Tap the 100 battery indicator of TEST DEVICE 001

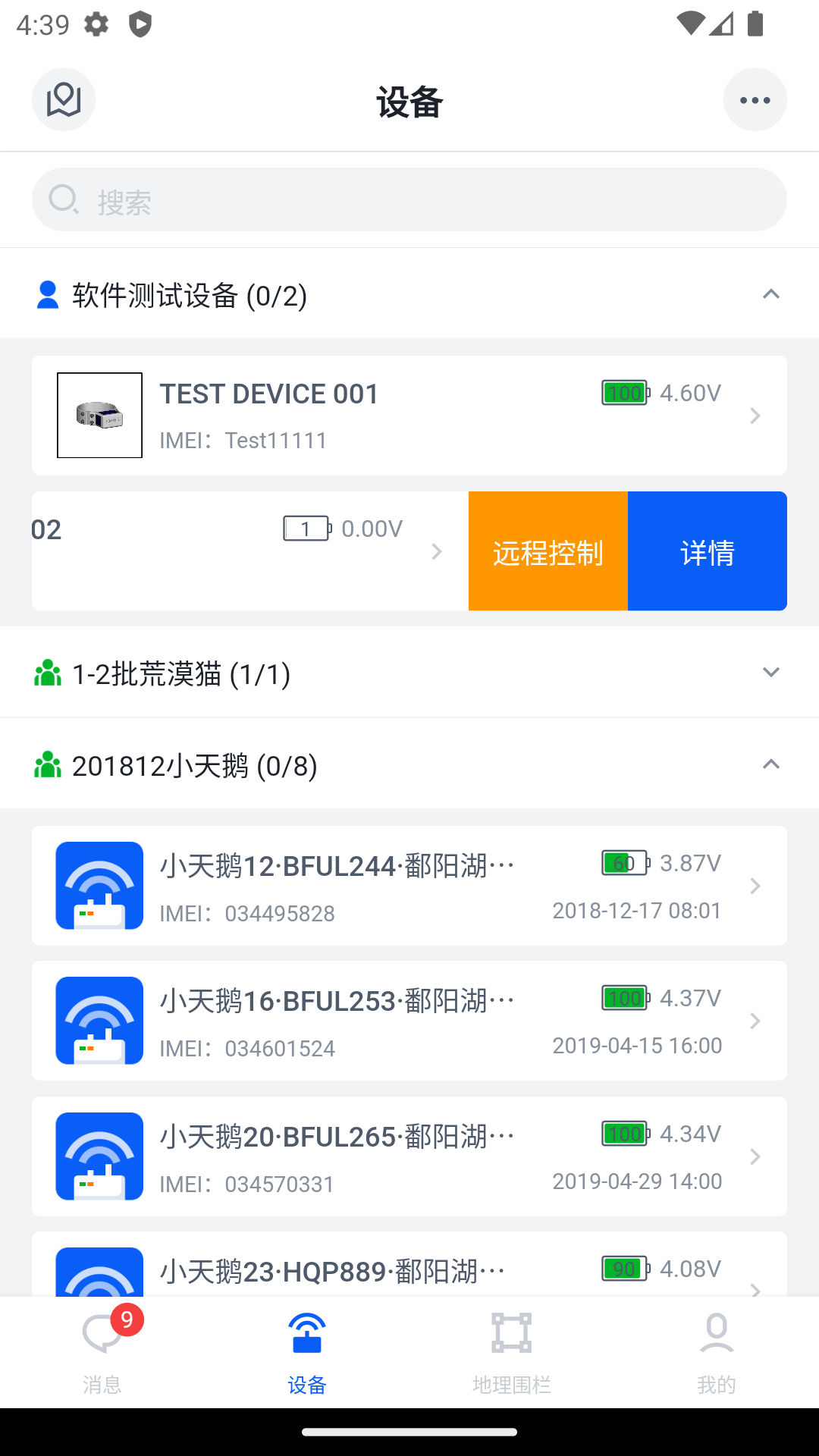[x=623, y=393]
